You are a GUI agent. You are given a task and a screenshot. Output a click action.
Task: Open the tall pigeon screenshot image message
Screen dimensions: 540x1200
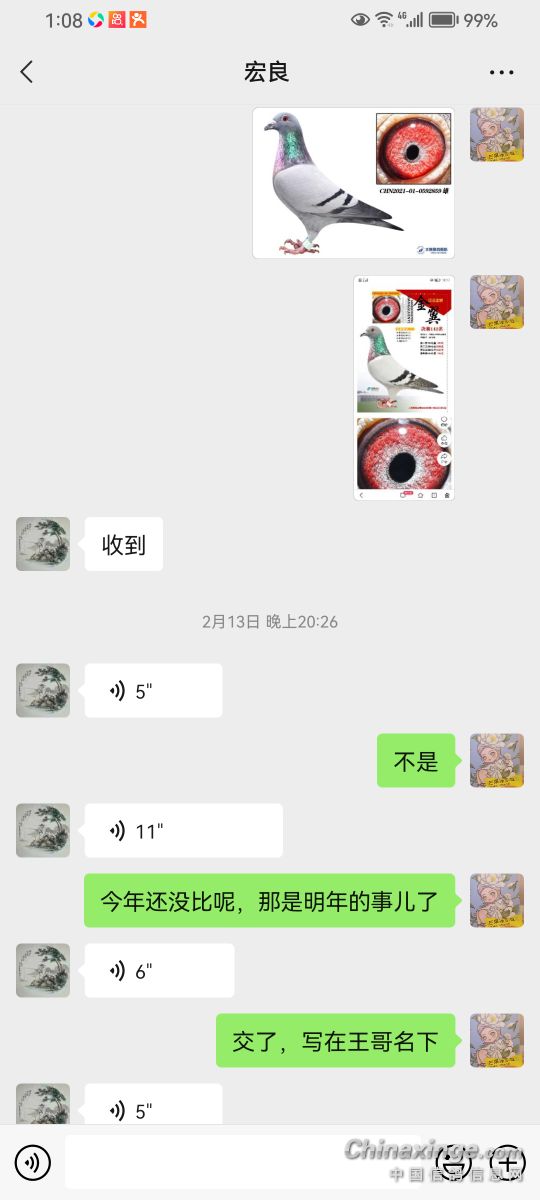pos(404,388)
